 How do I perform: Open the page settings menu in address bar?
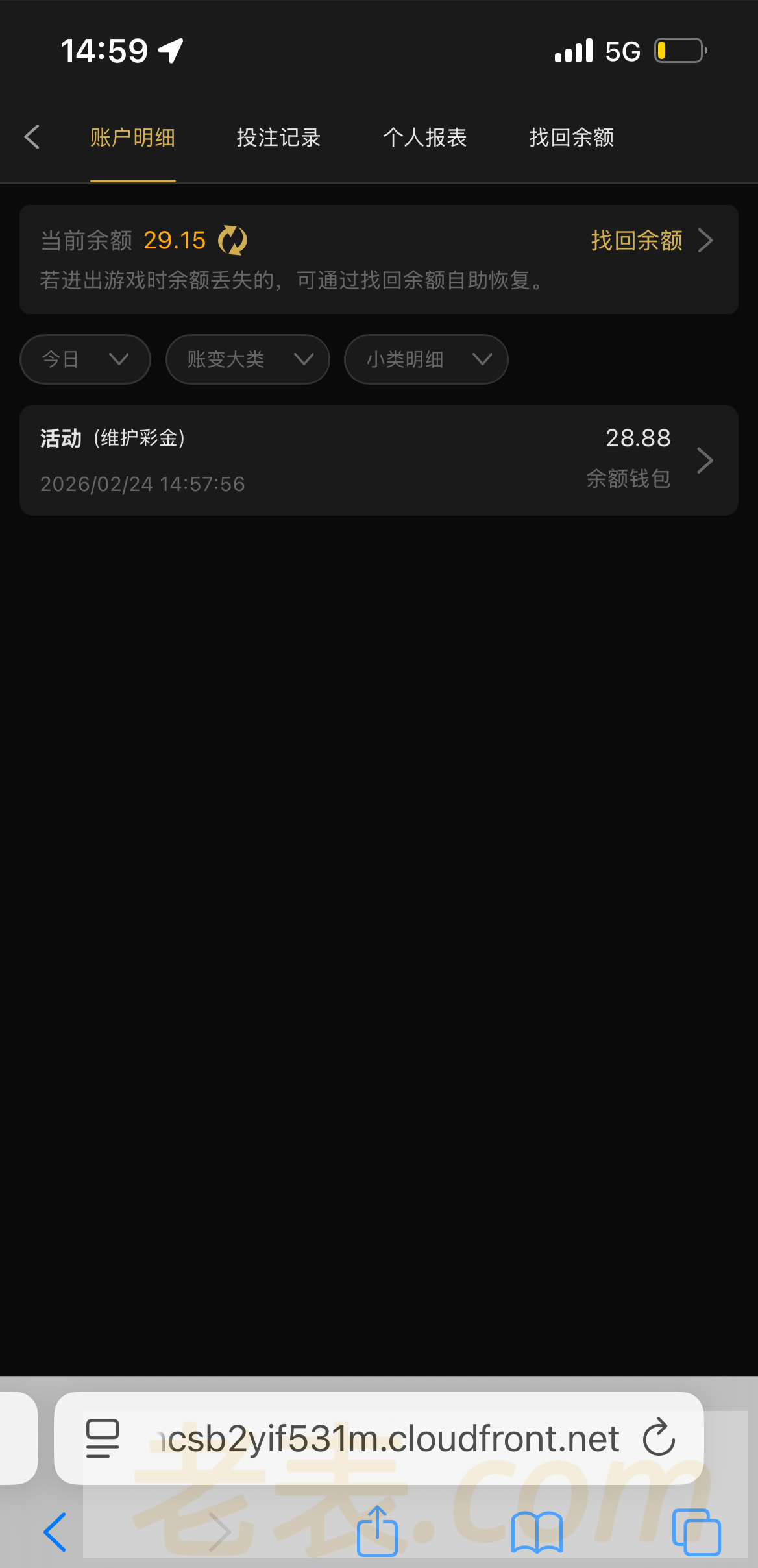(103, 1438)
